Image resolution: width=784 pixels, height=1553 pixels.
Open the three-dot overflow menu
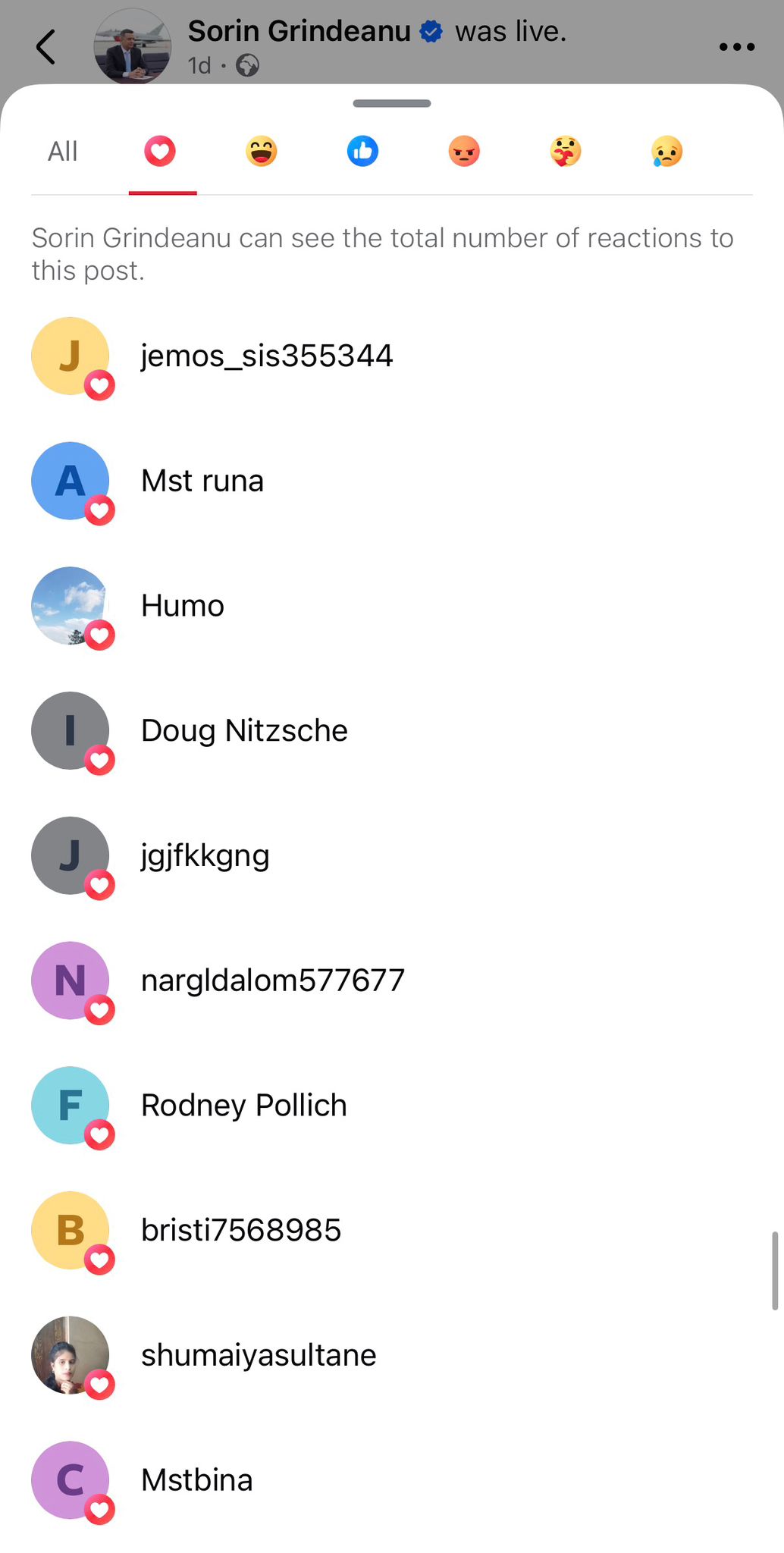point(736,47)
